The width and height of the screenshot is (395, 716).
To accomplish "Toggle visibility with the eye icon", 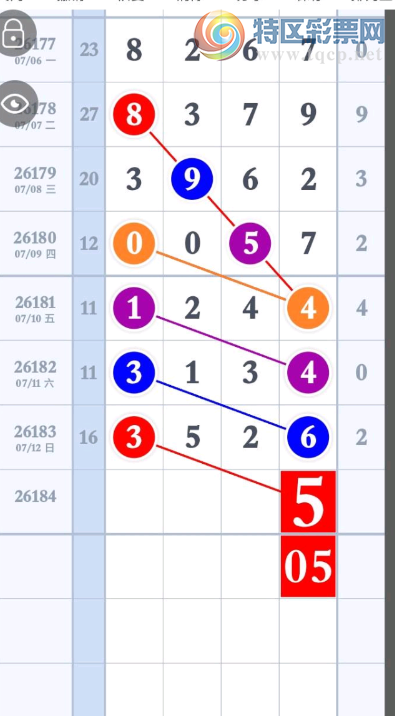I will pos(16,104).
